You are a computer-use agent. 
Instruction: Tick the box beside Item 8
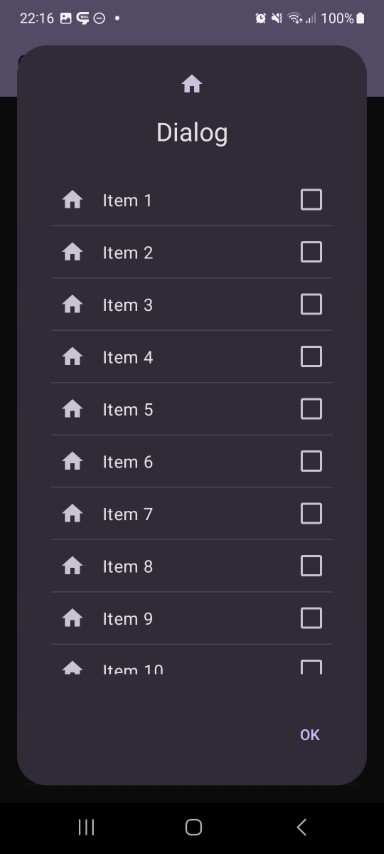(311, 566)
